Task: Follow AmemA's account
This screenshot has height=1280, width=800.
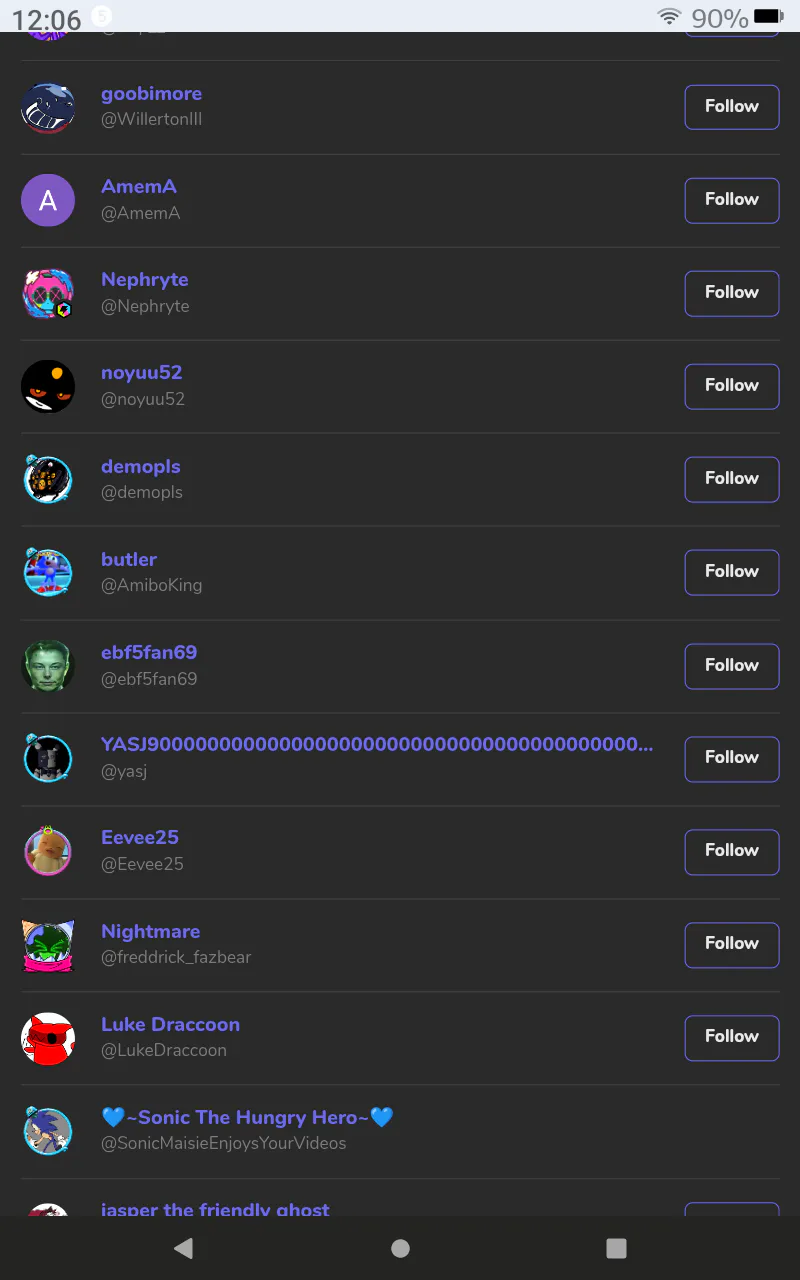Action: [731, 200]
